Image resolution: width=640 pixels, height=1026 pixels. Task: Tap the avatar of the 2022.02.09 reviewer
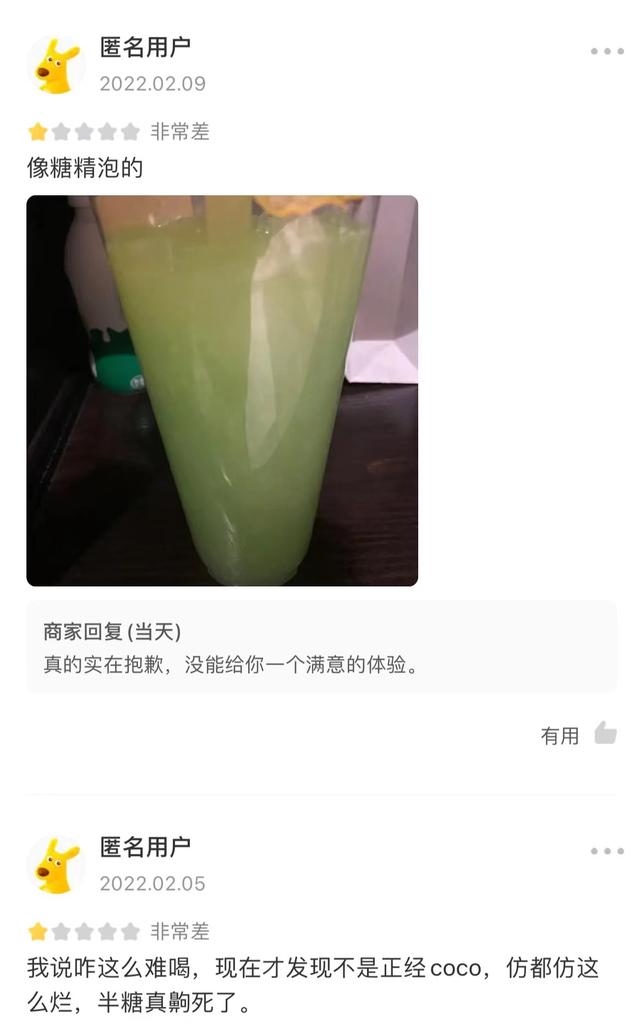tap(56, 65)
